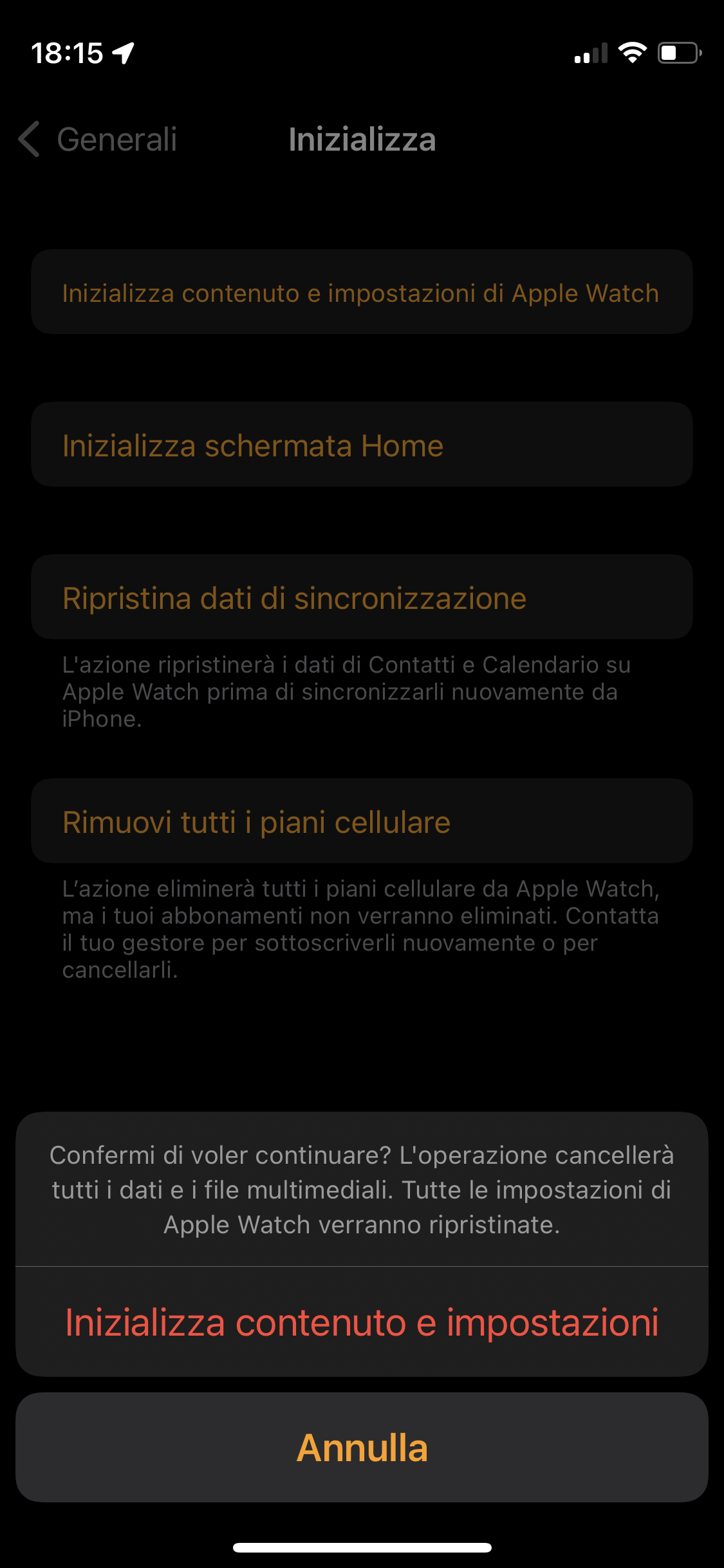Image resolution: width=724 pixels, height=1568 pixels.
Task: Confirm Inizializza contenuto e impostazioni
Action: (362, 1323)
